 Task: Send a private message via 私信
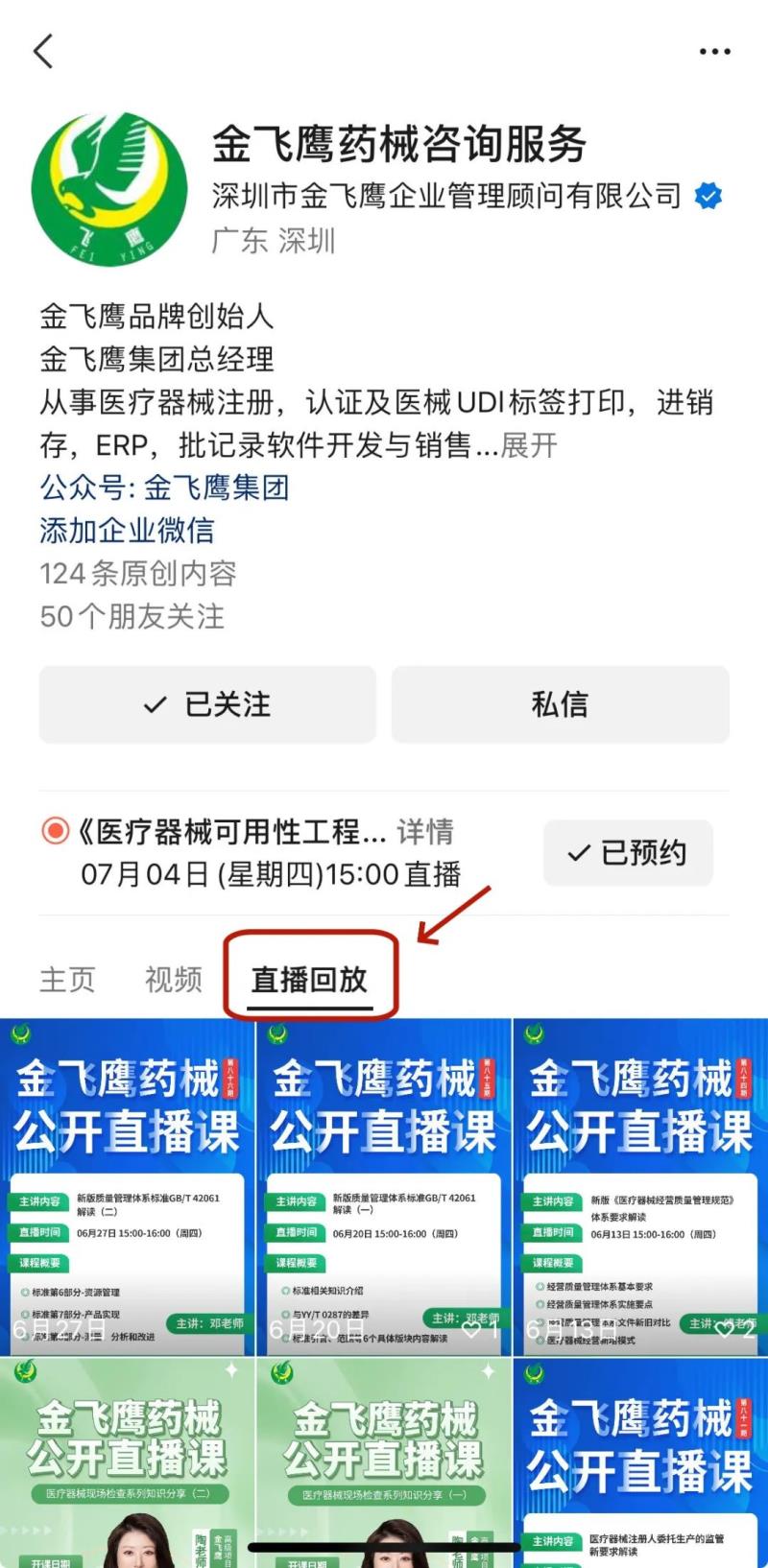tap(560, 704)
